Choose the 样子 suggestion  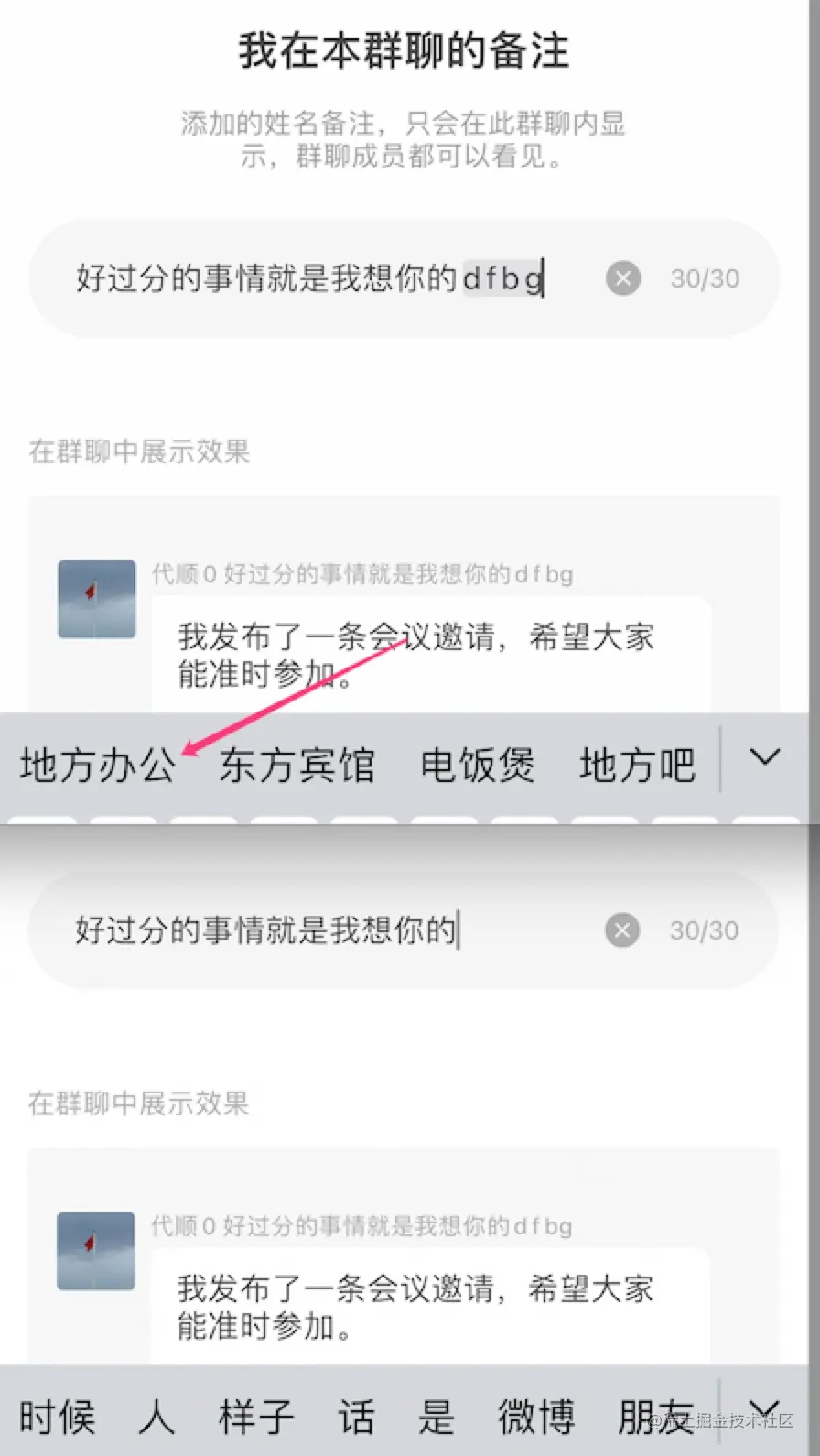coord(256,1417)
